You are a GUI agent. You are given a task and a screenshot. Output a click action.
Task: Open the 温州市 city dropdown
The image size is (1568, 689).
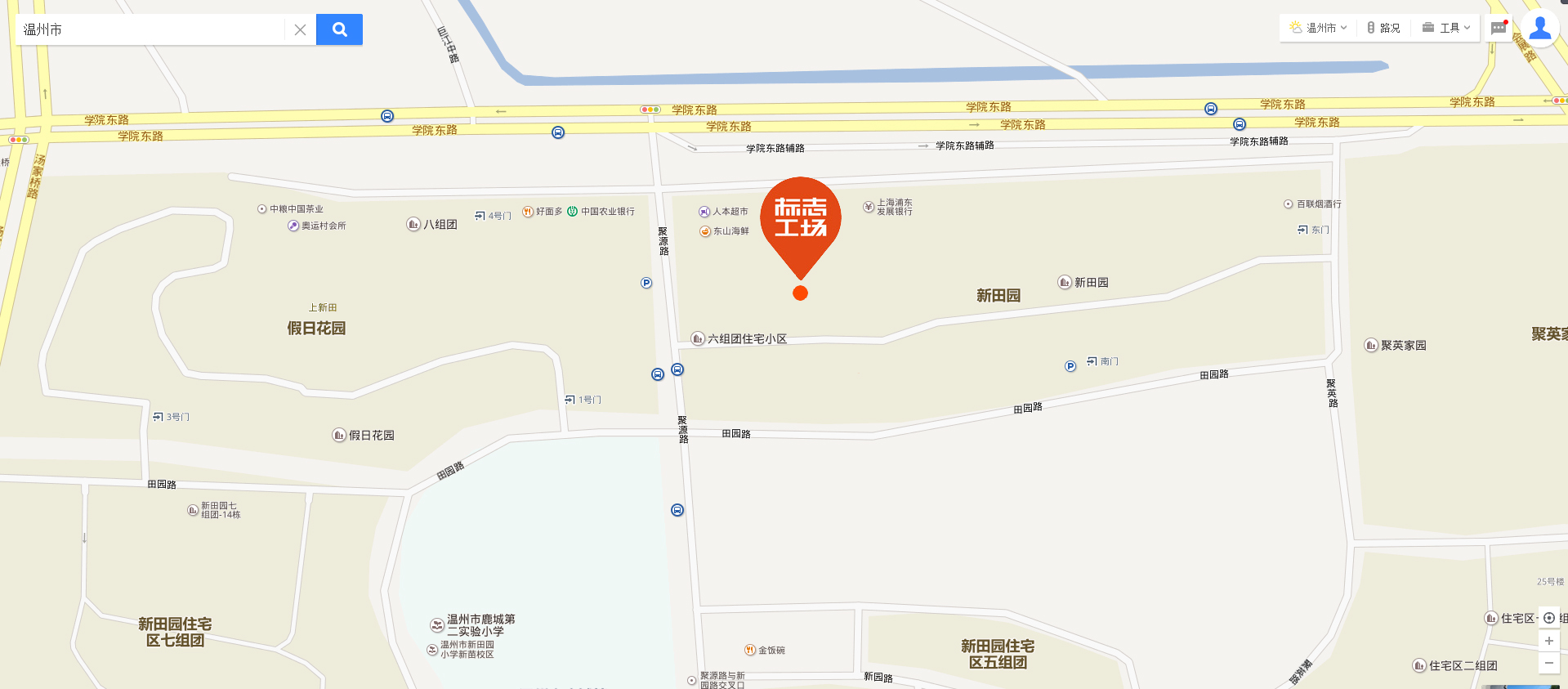[1318, 28]
